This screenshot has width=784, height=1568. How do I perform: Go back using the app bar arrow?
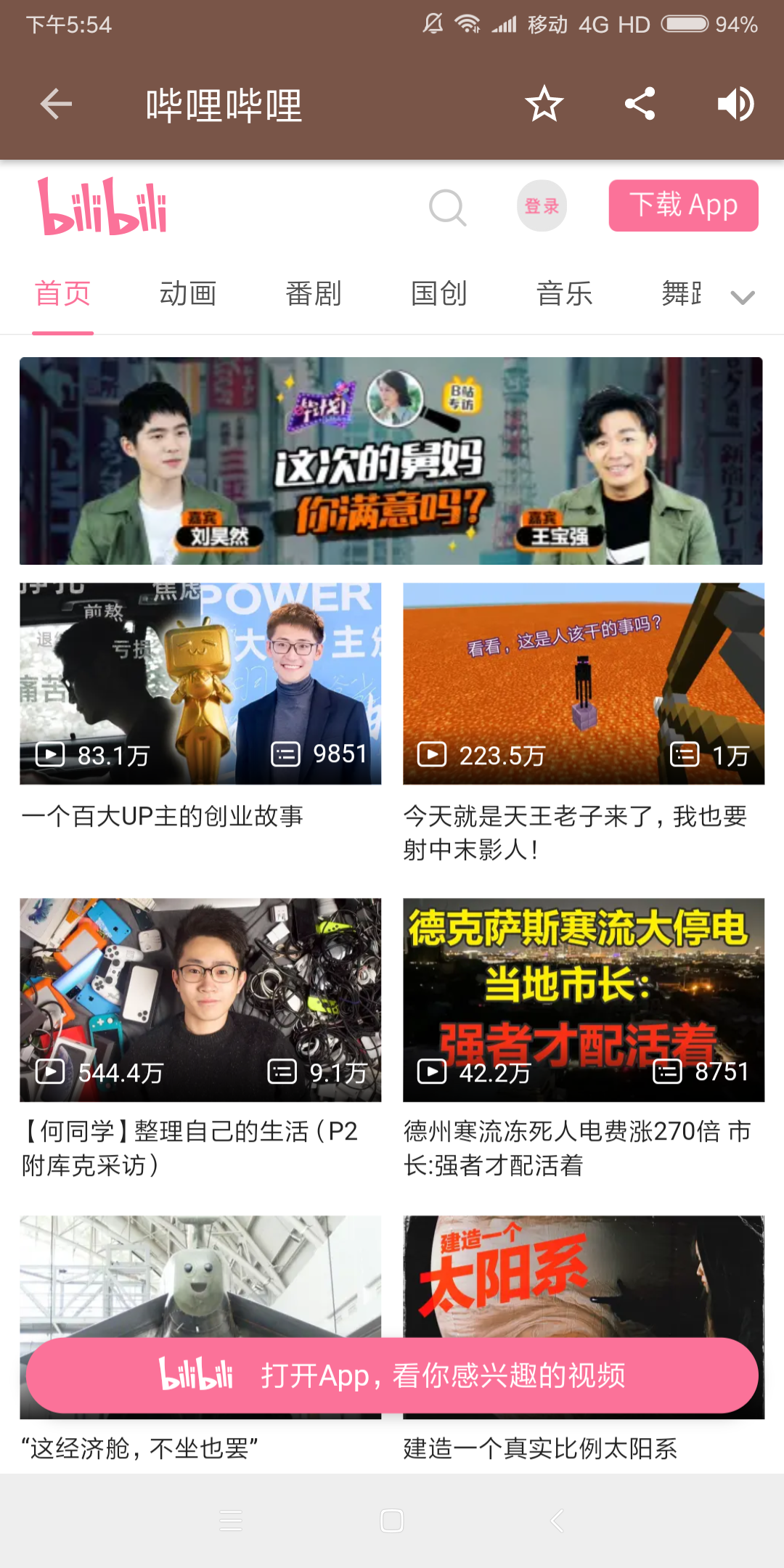tap(56, 104)
